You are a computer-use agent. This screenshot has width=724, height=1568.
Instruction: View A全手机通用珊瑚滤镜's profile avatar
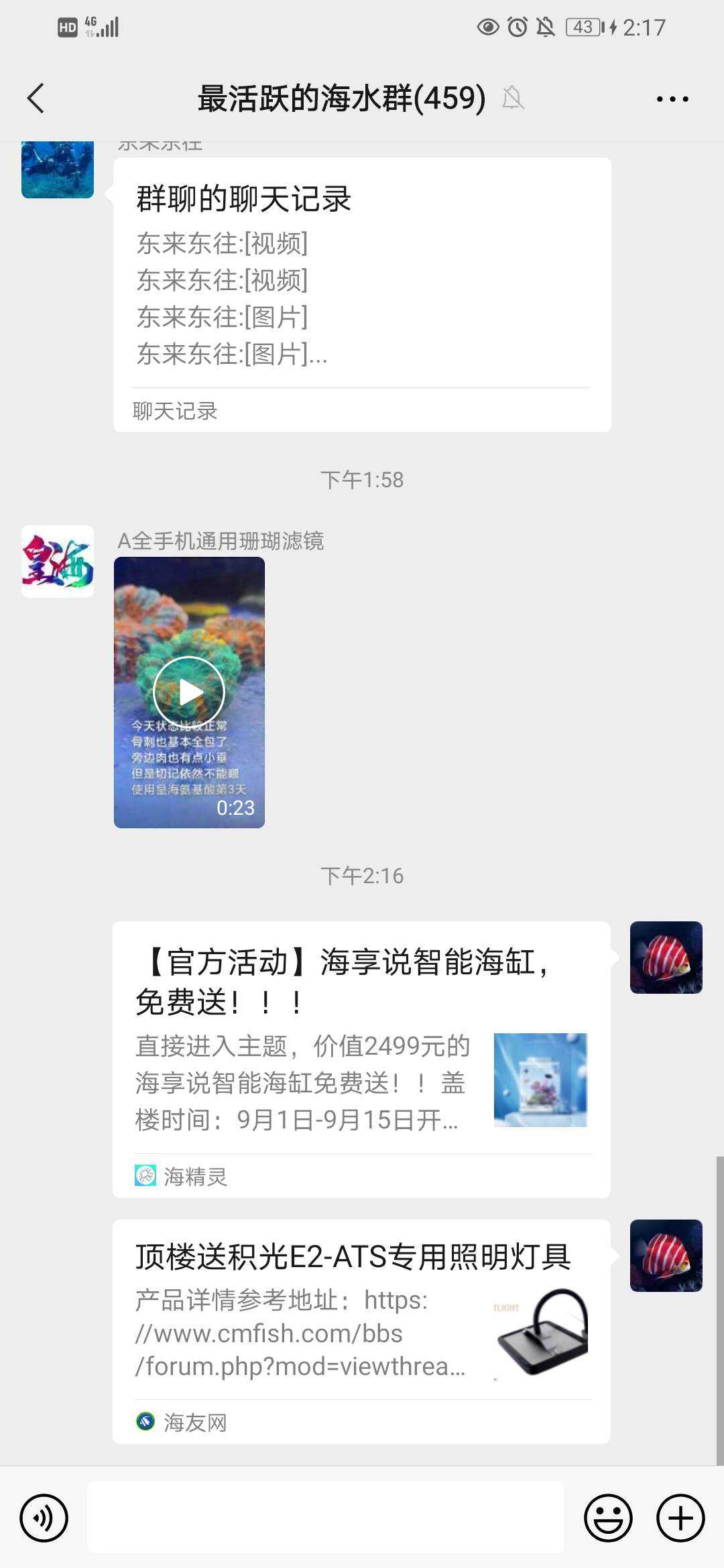tap(58, 562)
